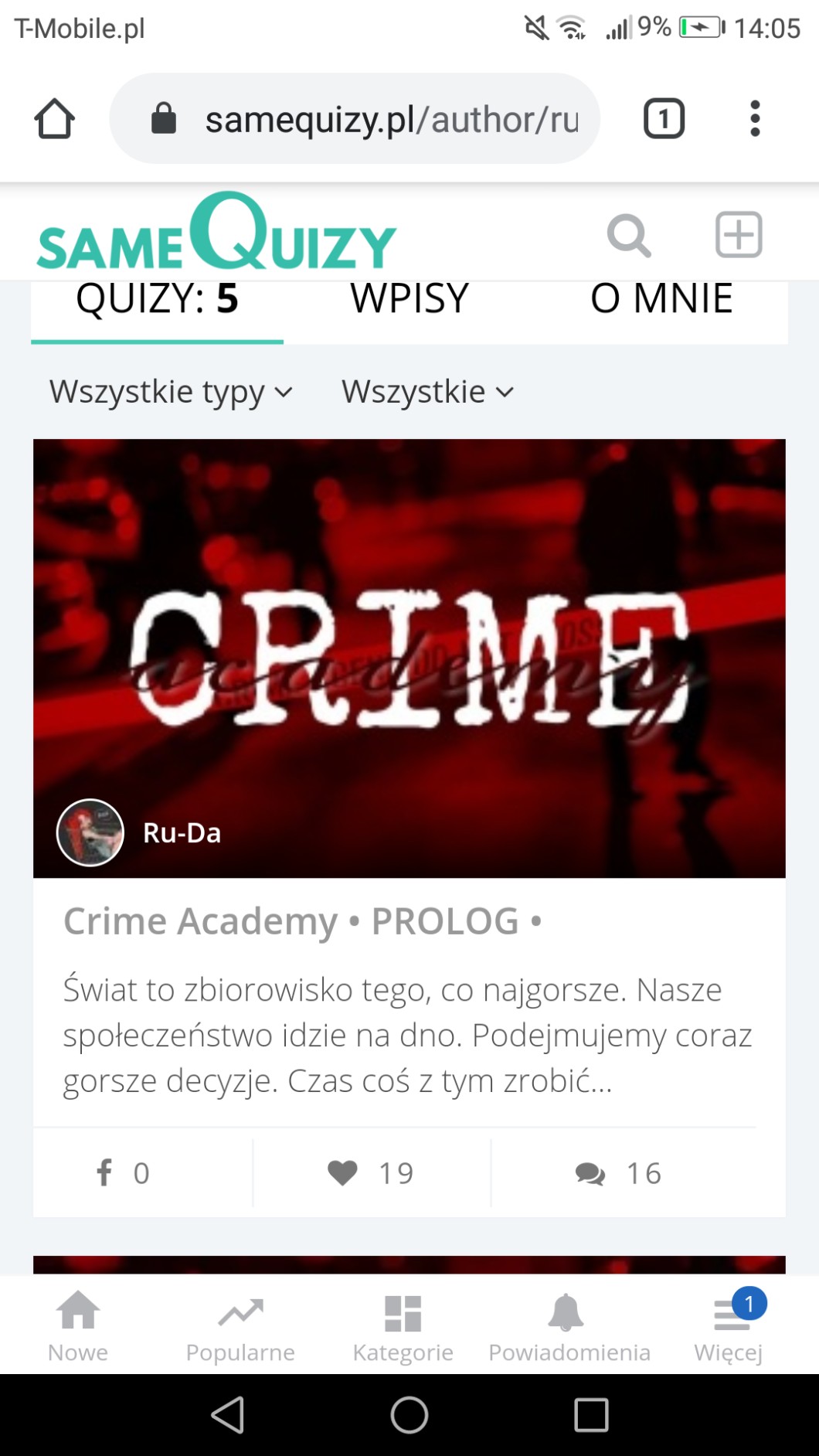
Task: Open the Kategorie tab
Action: 403,1328
